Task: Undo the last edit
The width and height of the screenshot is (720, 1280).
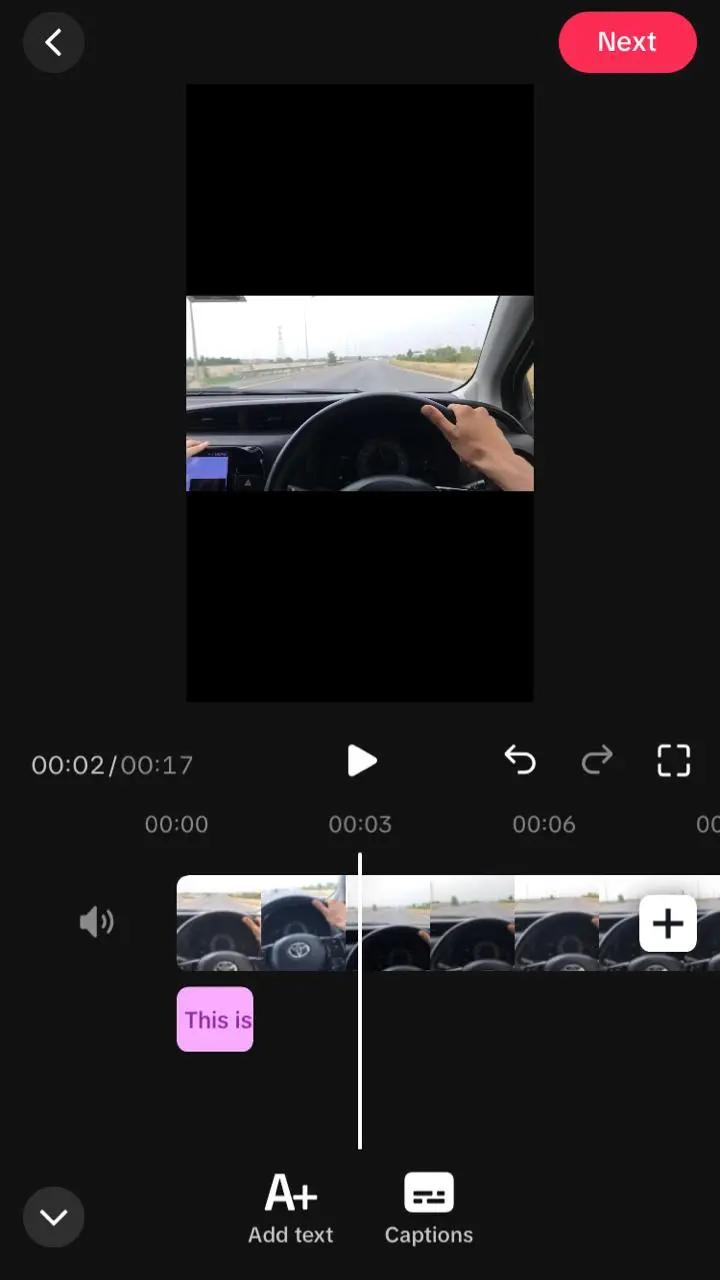Action: [x=520, y=761]
